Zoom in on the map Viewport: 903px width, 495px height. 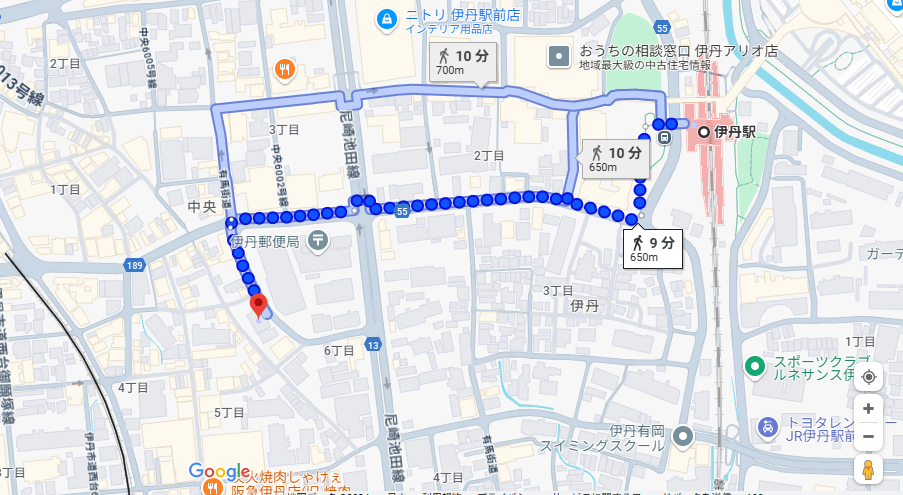click(x=868, y=409)
